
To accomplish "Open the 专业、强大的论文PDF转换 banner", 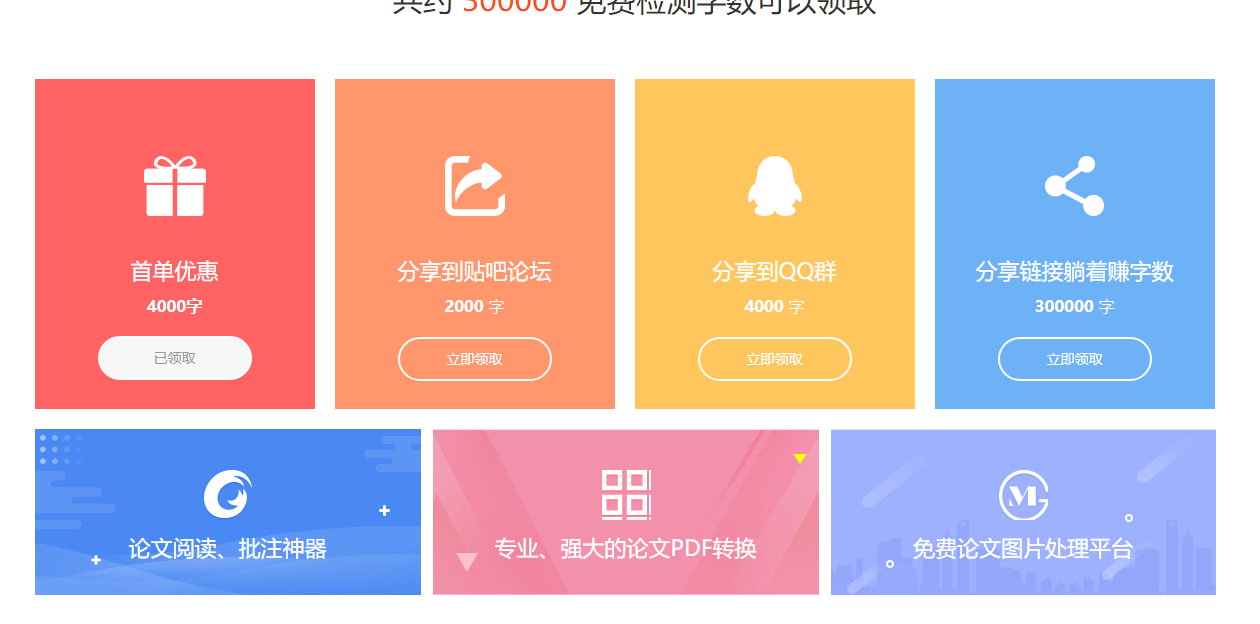I will 626,512.
